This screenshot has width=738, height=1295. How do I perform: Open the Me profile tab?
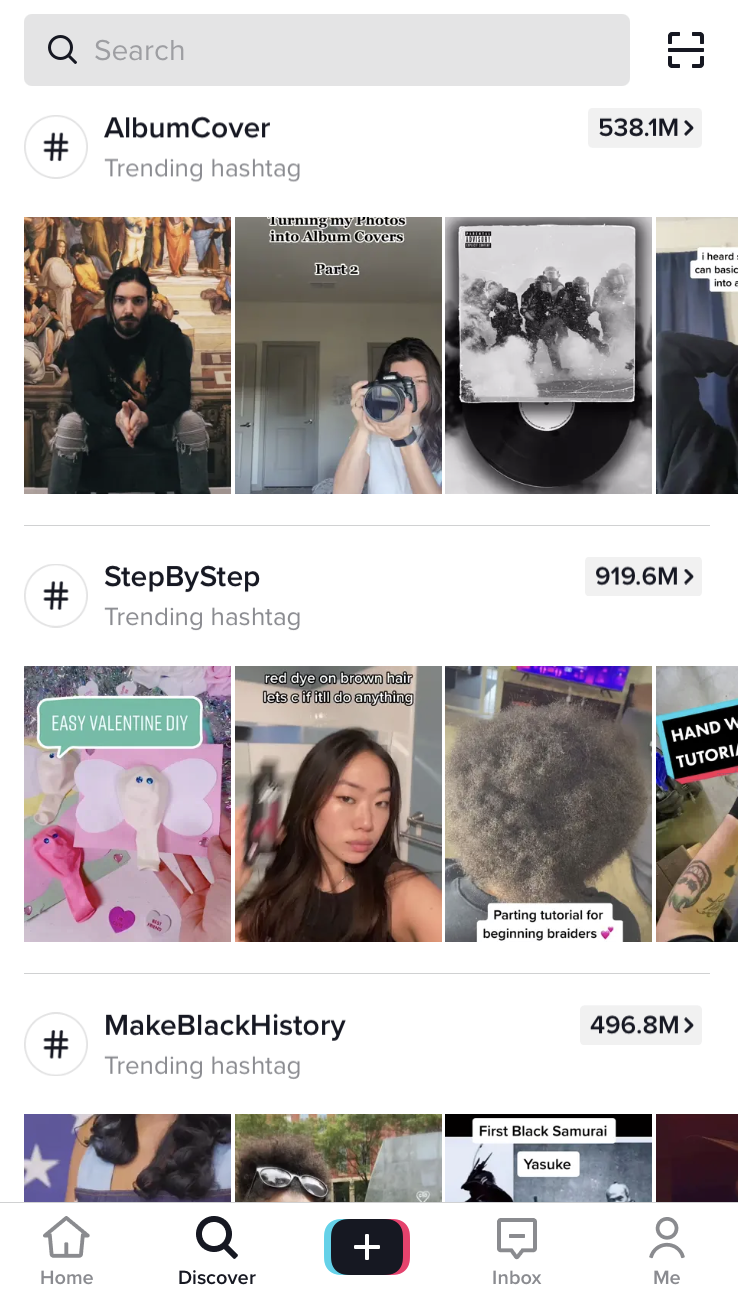tap(667, 1251)
